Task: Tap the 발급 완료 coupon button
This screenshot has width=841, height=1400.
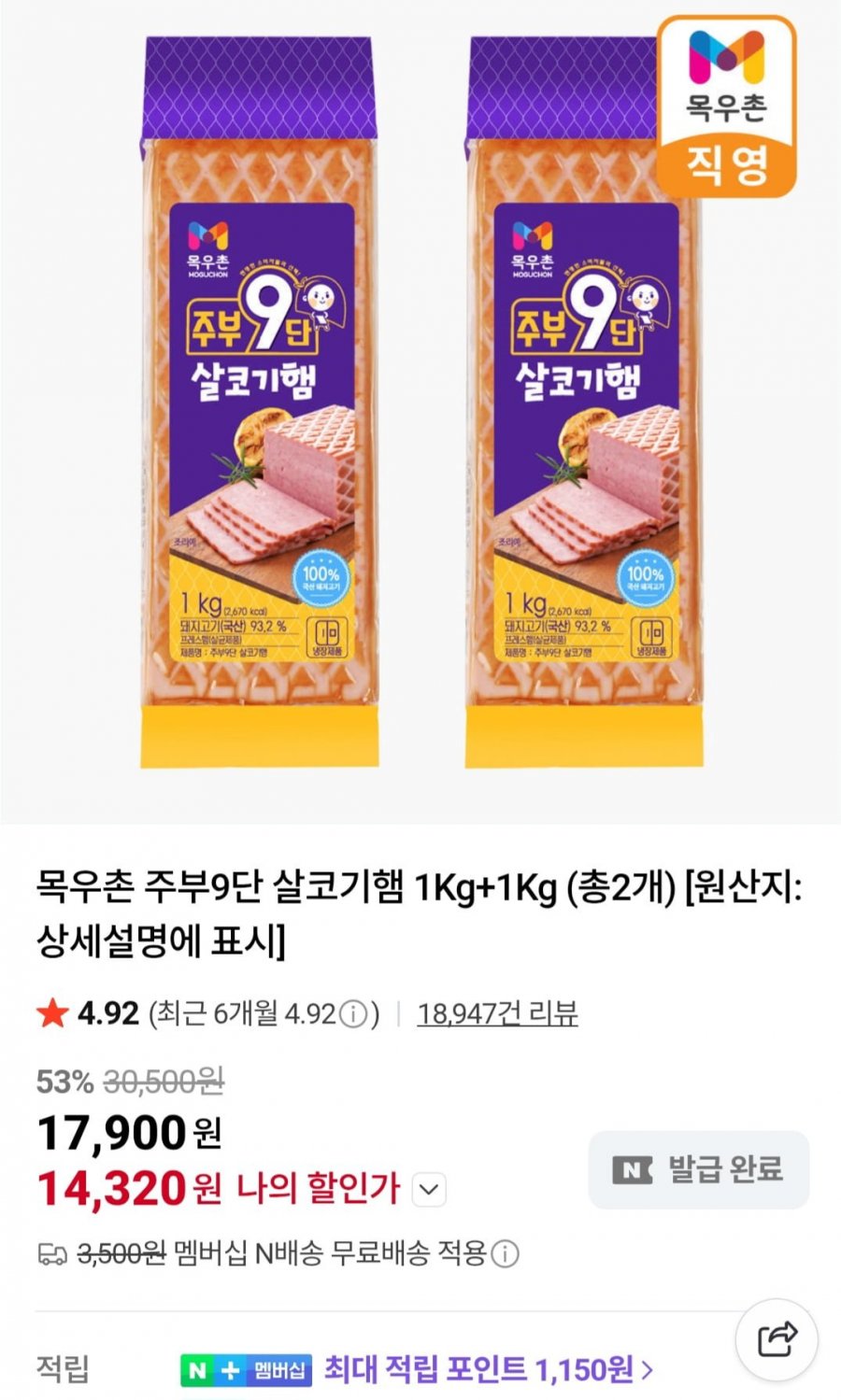Action: [x=698, y=1169]
